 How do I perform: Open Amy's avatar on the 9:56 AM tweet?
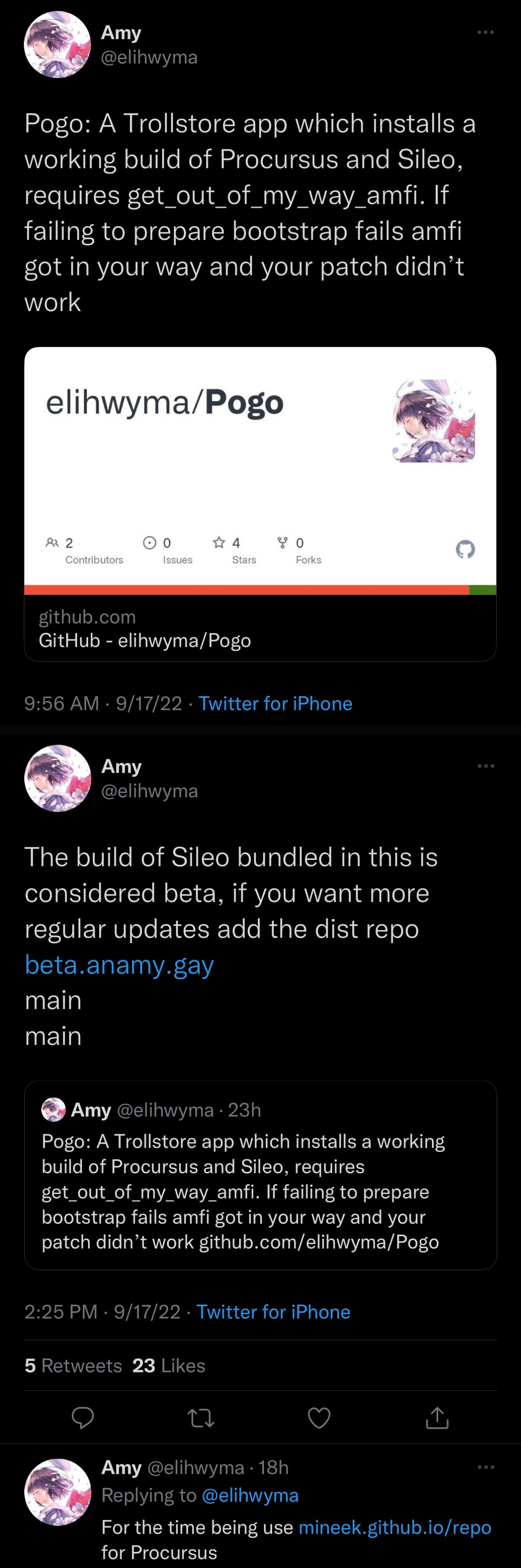(x=57, y=44)
